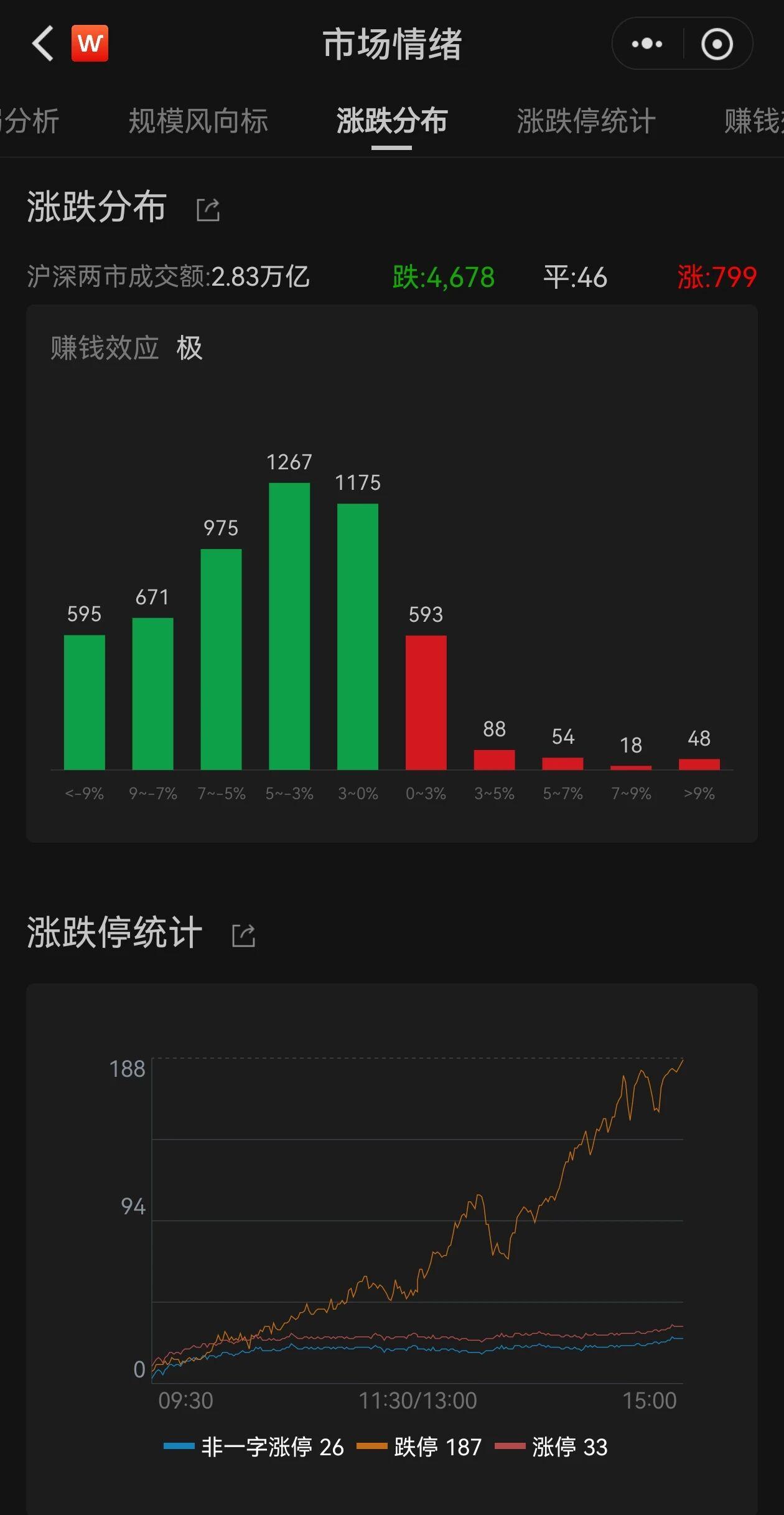
Task: Switch to the 规模风向标 tab
Action: coord(198,121)
